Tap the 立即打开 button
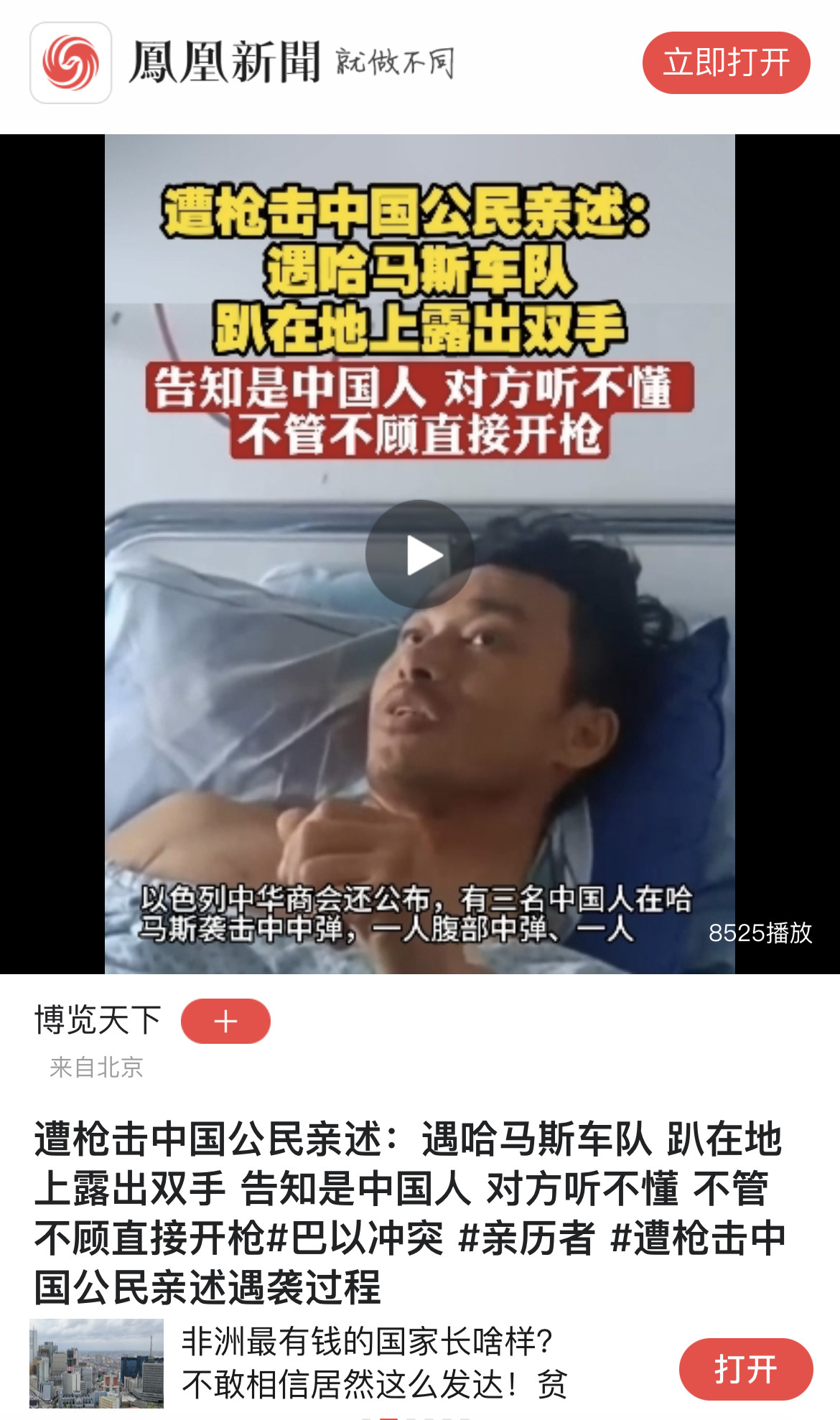The width and height of the screenshot is (840, 1420). point(726,63)
